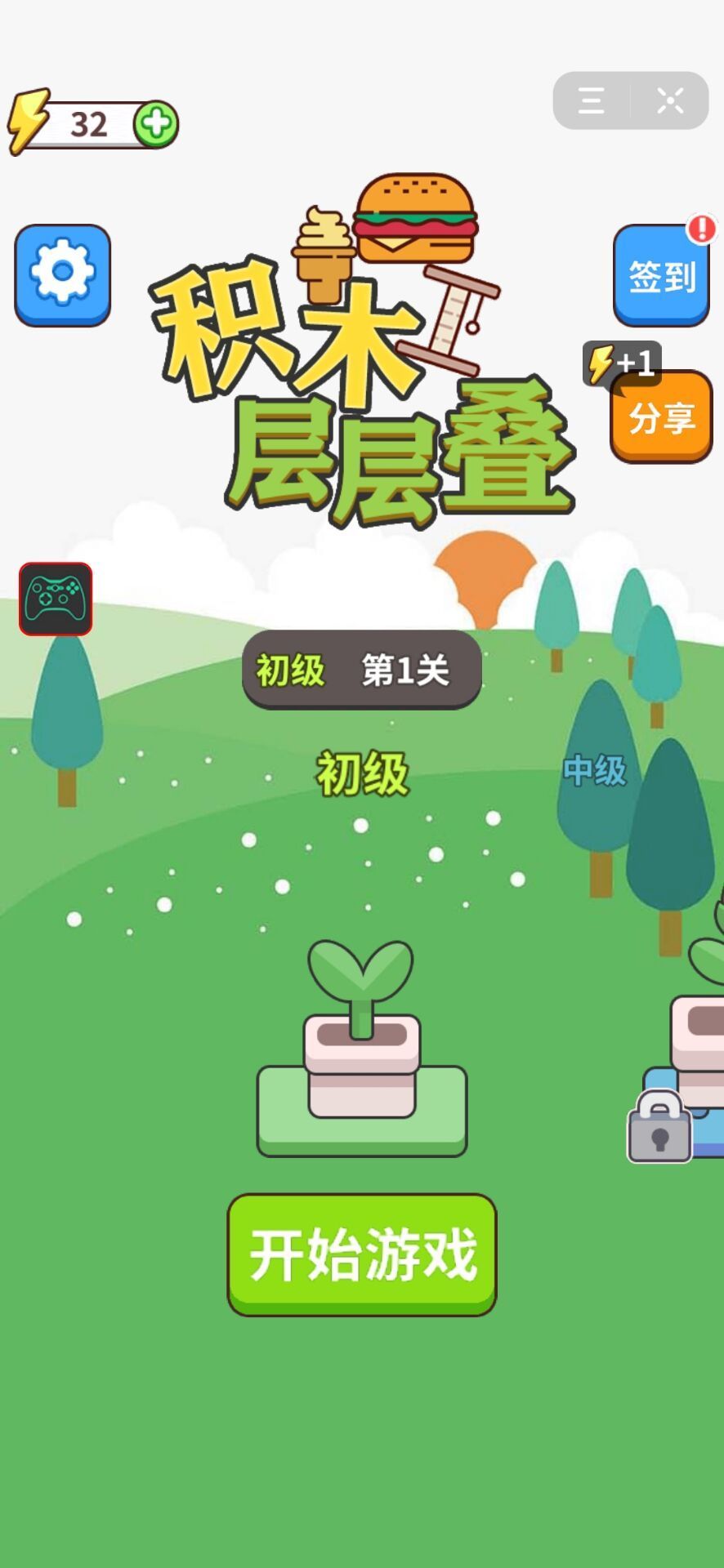
Task: Tap the locked level padlock
Action: (x=659, y=1126)
